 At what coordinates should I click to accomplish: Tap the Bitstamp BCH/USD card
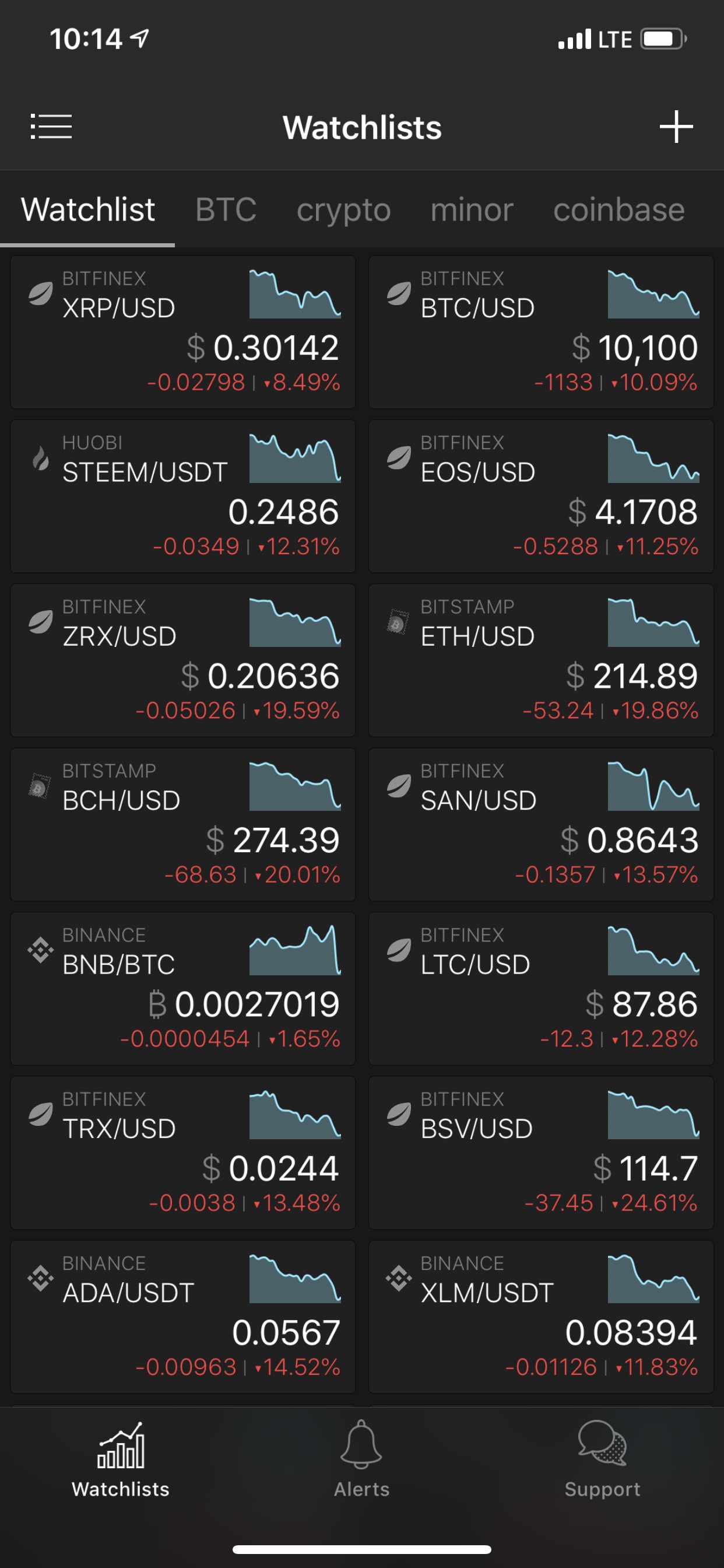click(x=182, y=824)
